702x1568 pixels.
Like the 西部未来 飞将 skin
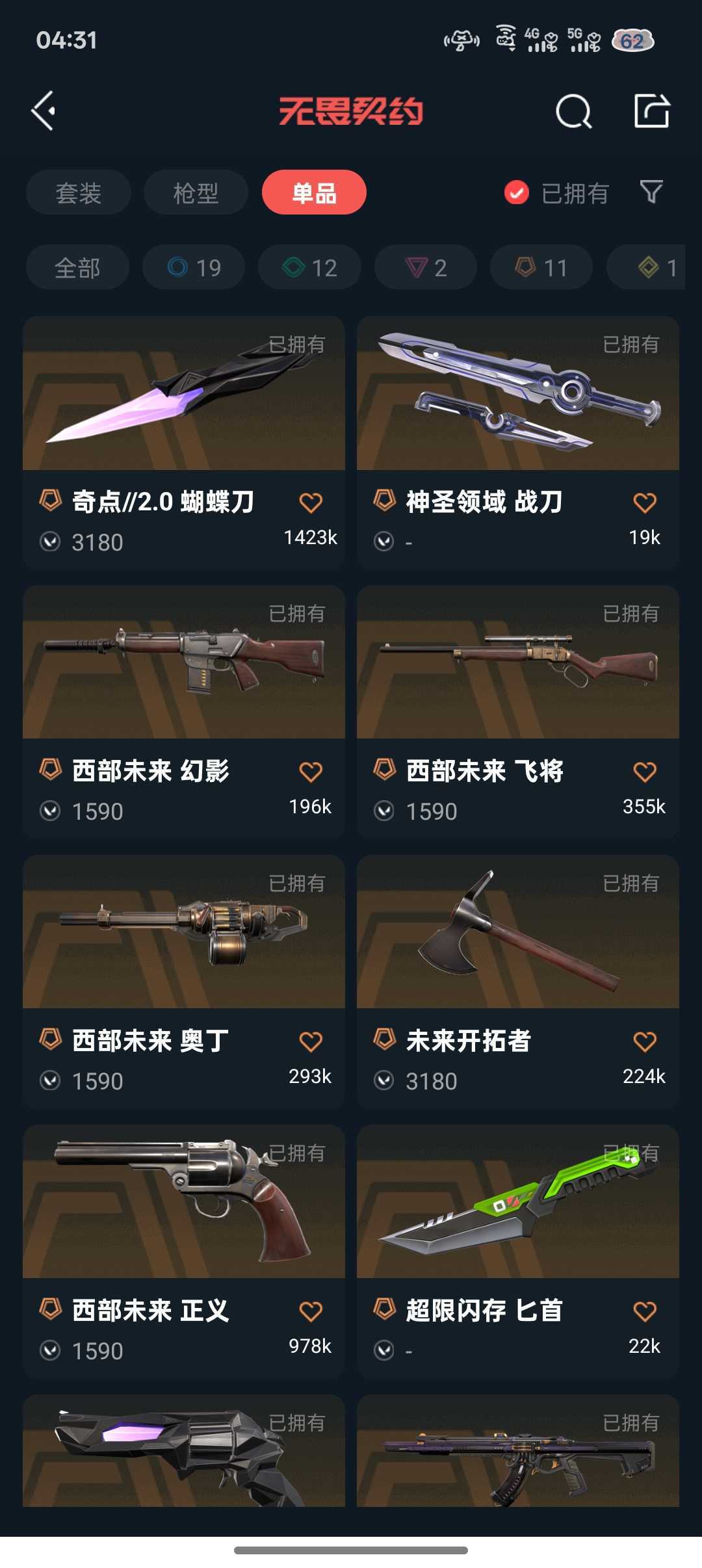[645, 772]
